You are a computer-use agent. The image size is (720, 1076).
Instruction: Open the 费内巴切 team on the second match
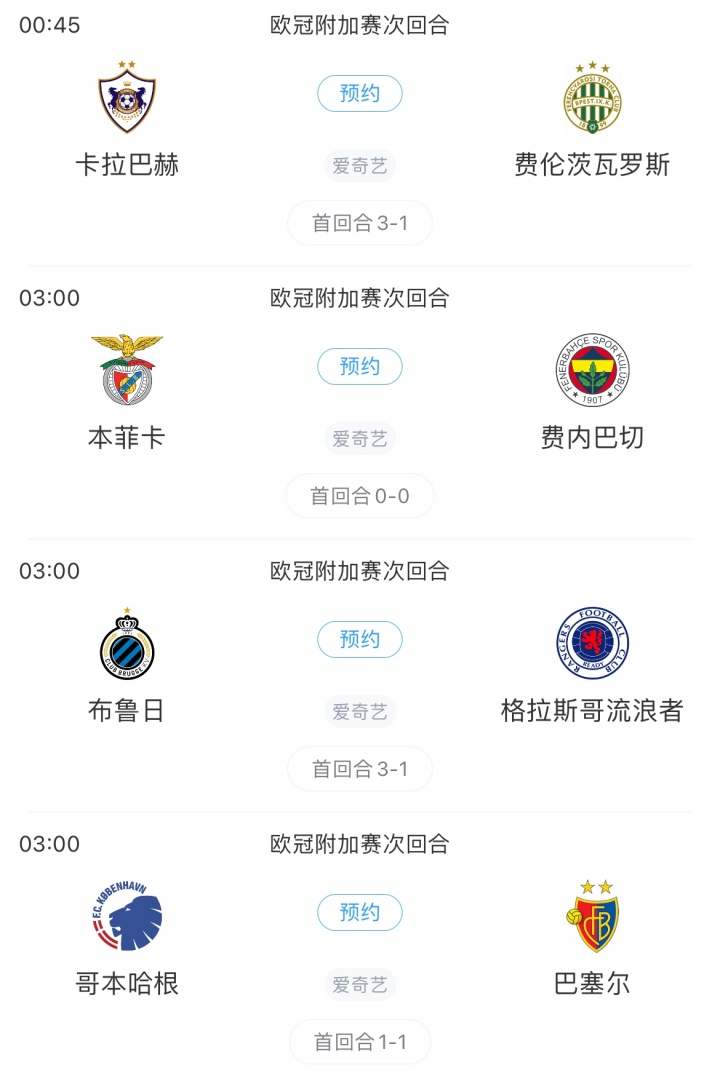click(x=593, y=371)
